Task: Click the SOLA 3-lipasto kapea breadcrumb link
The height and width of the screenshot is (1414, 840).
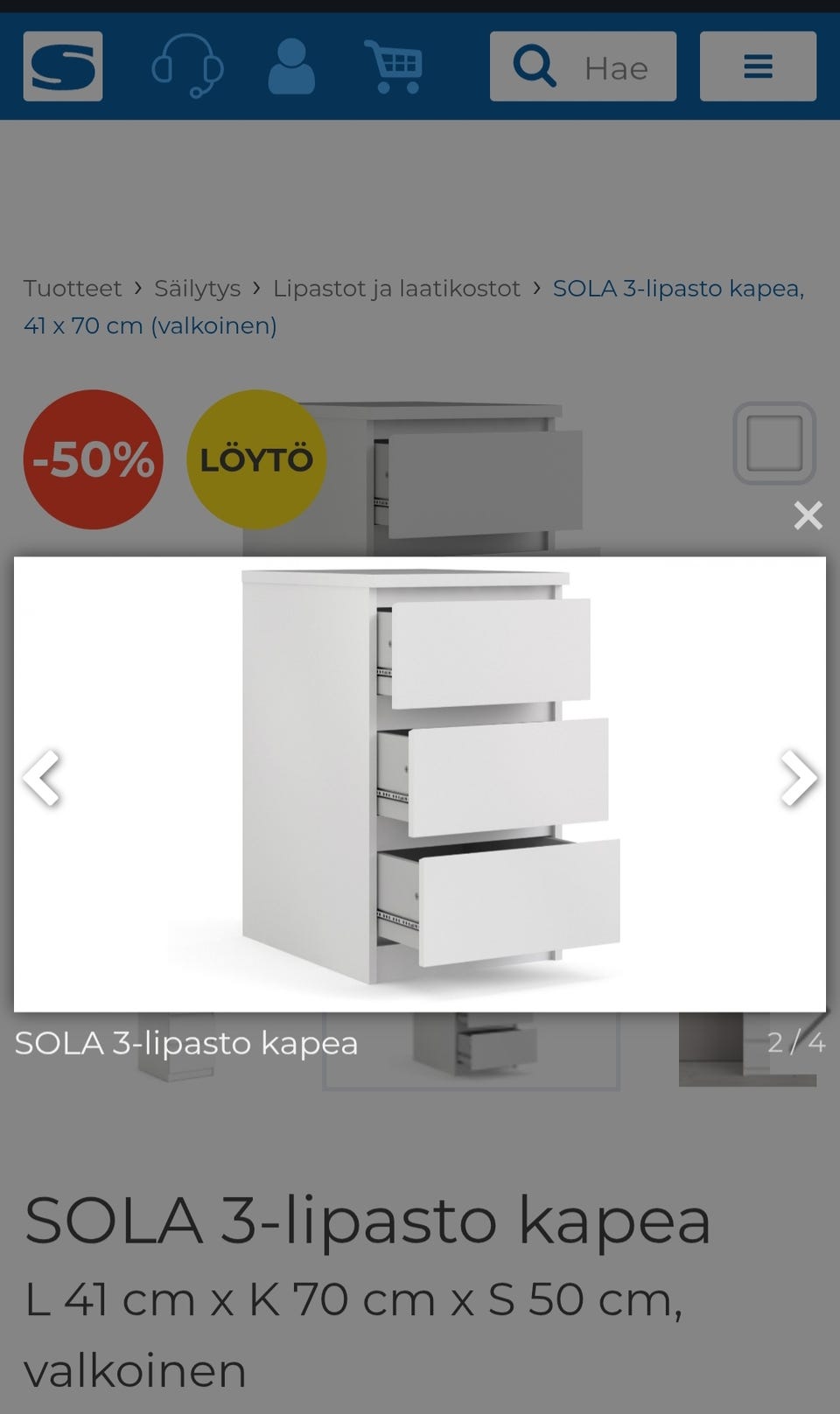Action: coord(676,288)
